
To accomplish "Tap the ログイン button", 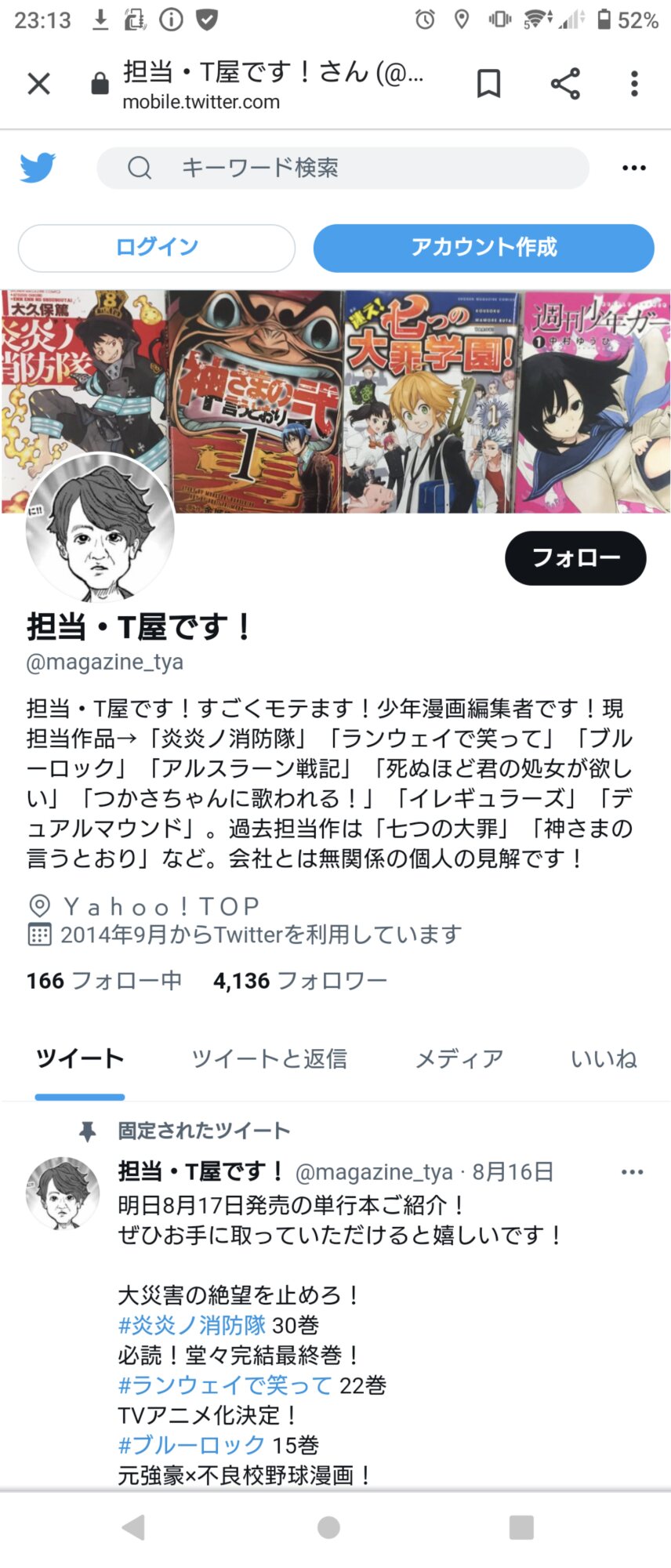I will (x=157, y=248).
